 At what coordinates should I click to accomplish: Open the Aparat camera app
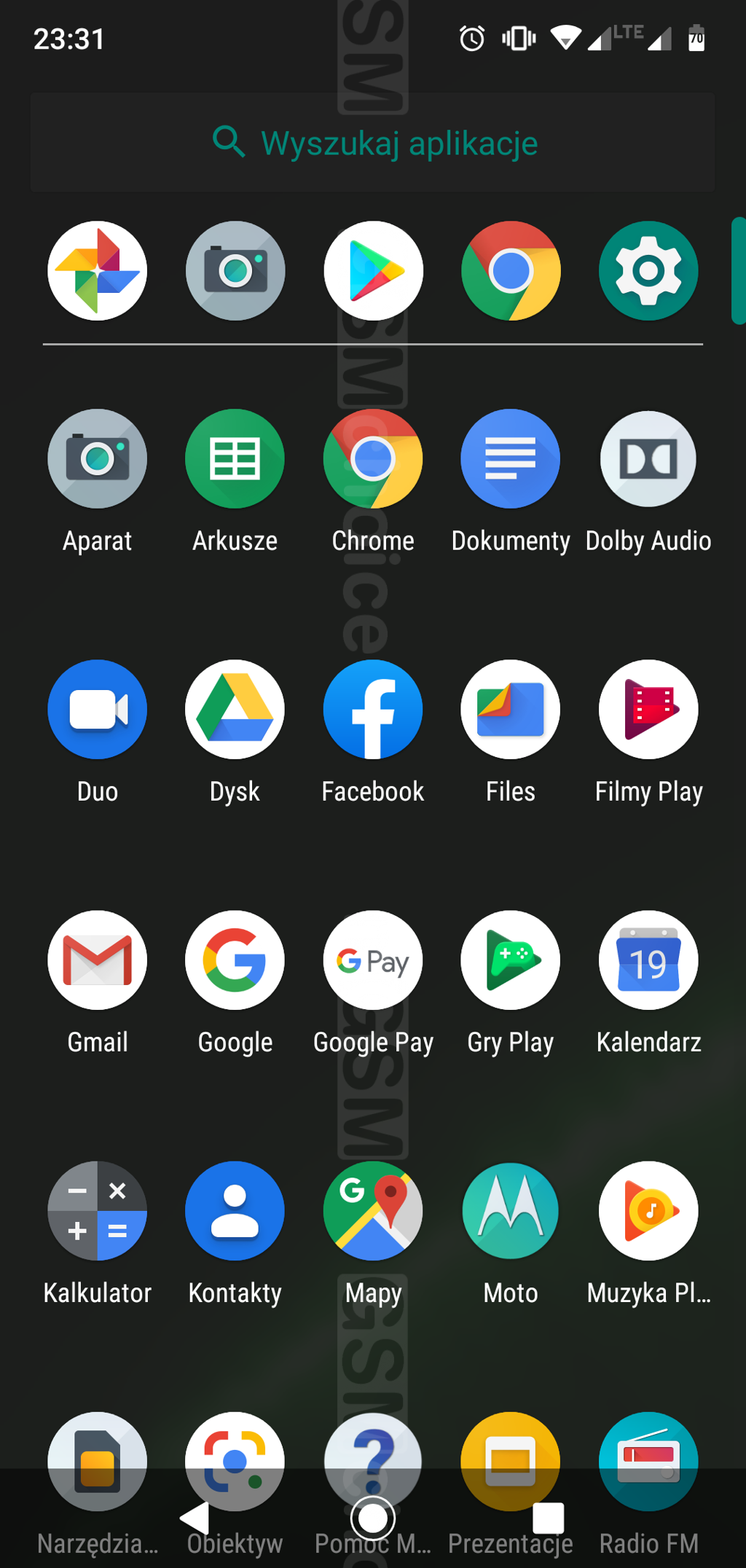point(97,459)
